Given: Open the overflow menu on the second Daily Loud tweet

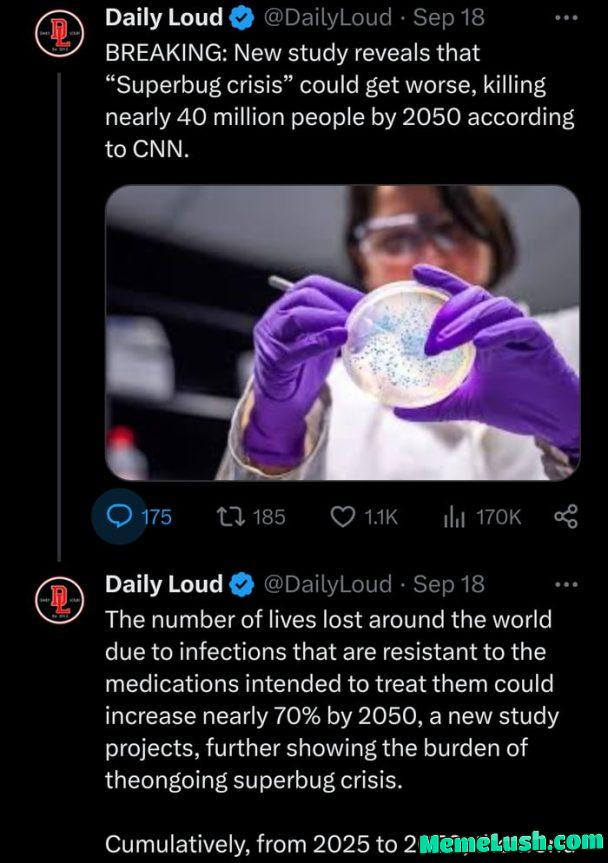Looking at the screenshot, I should (565, 584).
